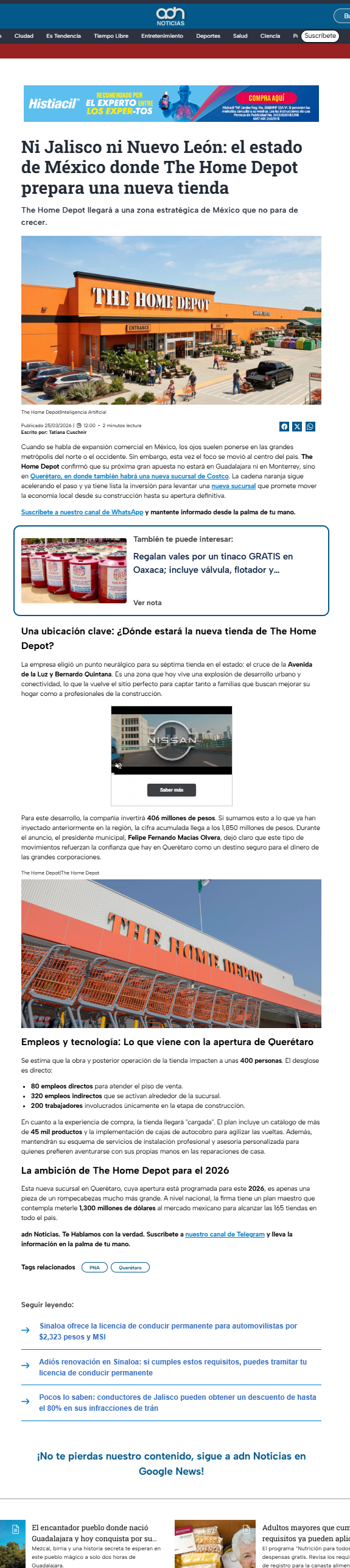Screen dimensions: 350x1568
Task: Open the tinaco GRATIS en Oaxaca related note
Action: [213, 563]
